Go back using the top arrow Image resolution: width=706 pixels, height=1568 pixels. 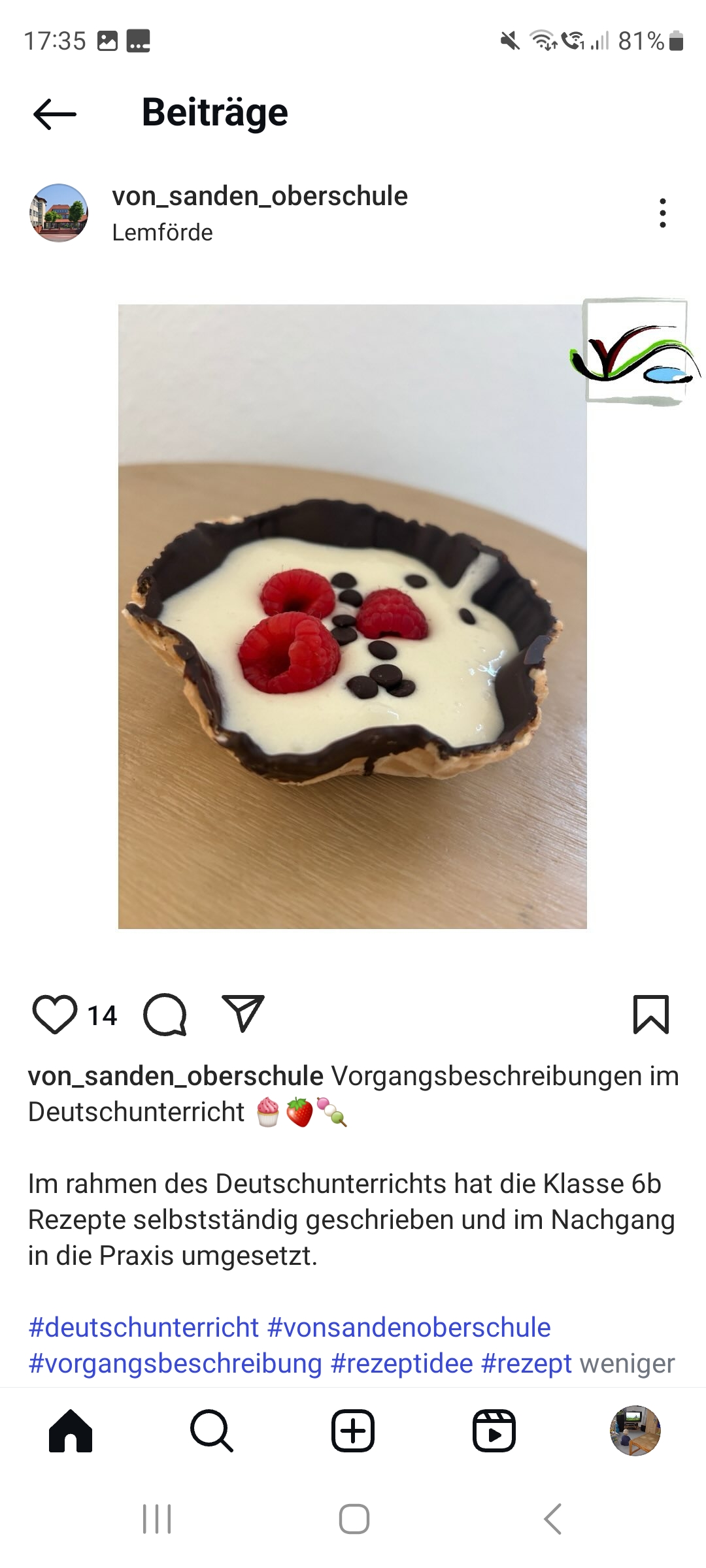coord(55,114)
